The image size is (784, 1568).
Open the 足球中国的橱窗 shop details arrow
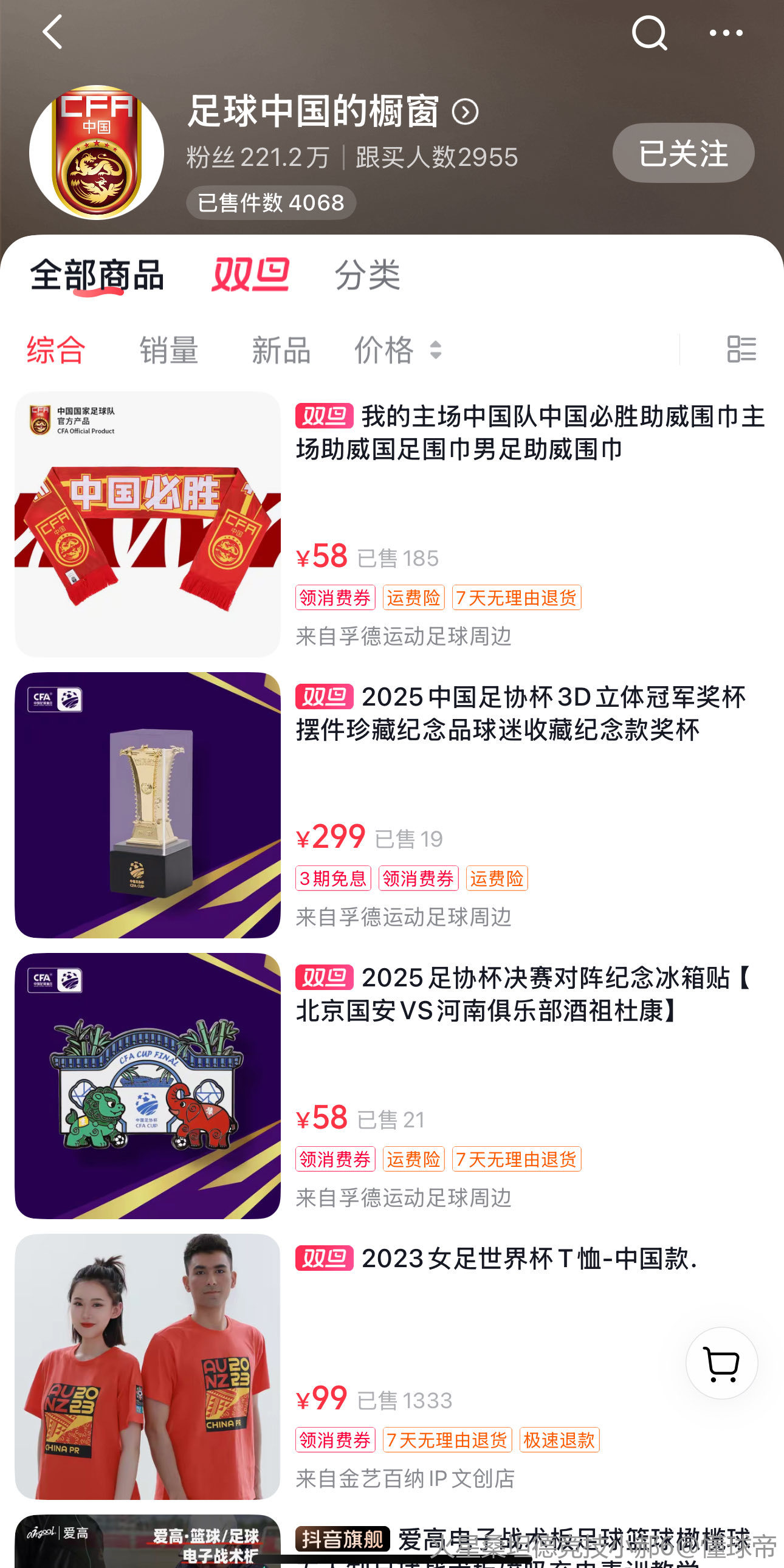click(x=465, y=112)
